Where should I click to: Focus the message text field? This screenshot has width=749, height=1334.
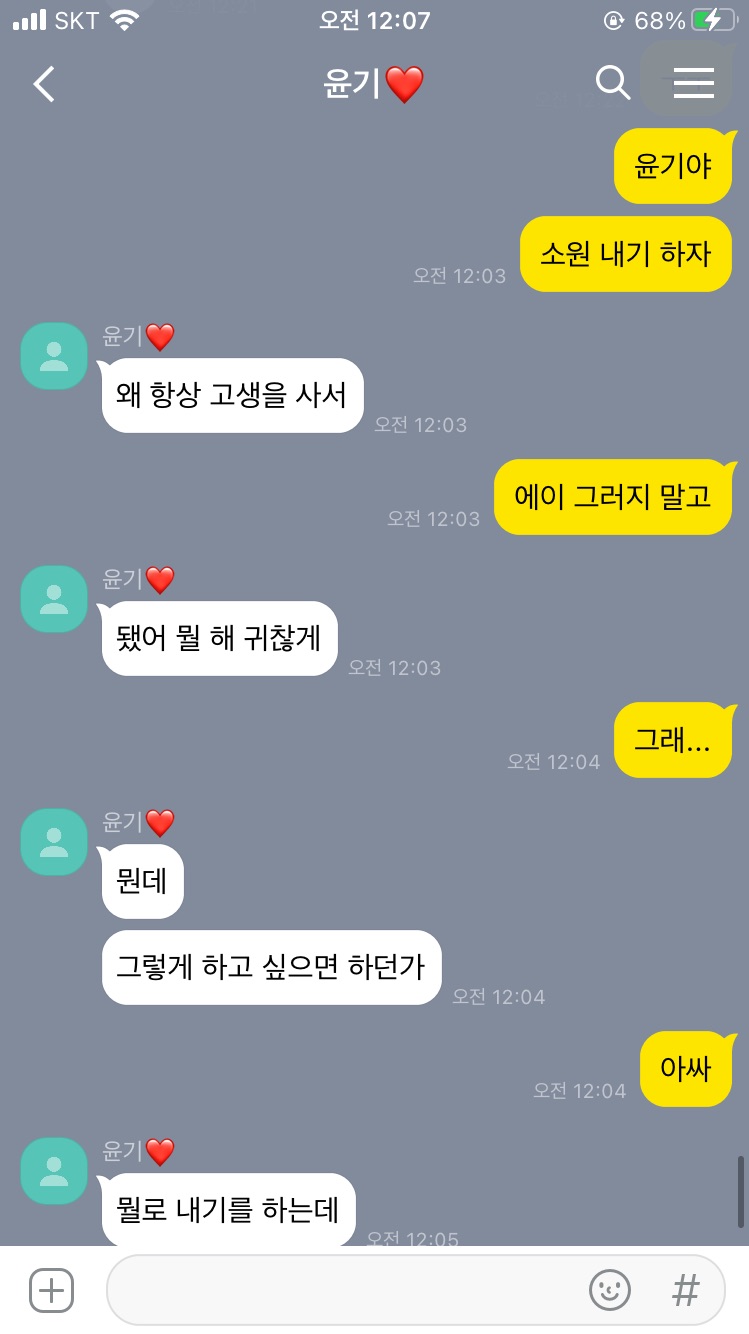click(x=340, y=1290)
